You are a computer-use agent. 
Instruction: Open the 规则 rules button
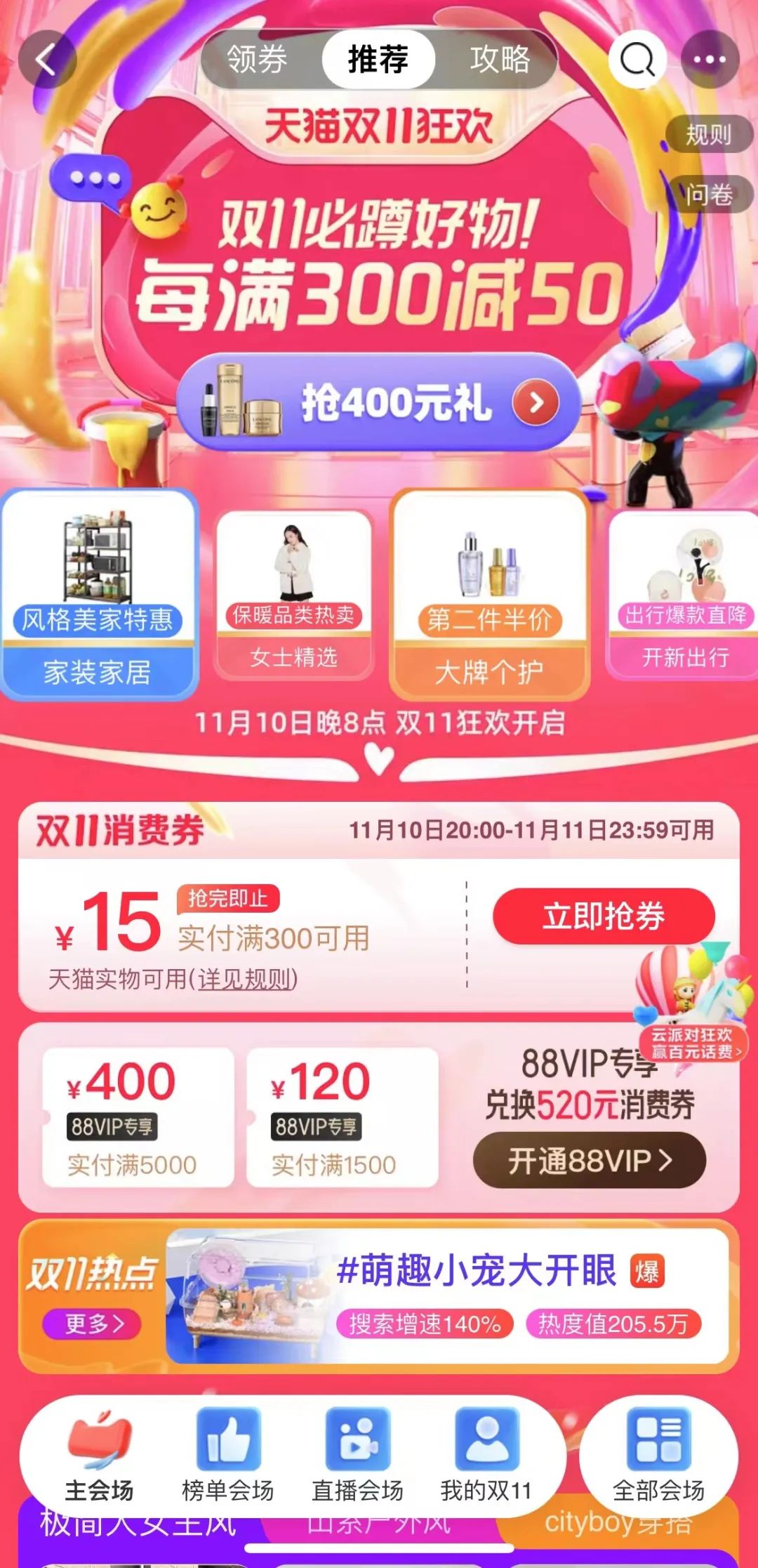(708, 134)
